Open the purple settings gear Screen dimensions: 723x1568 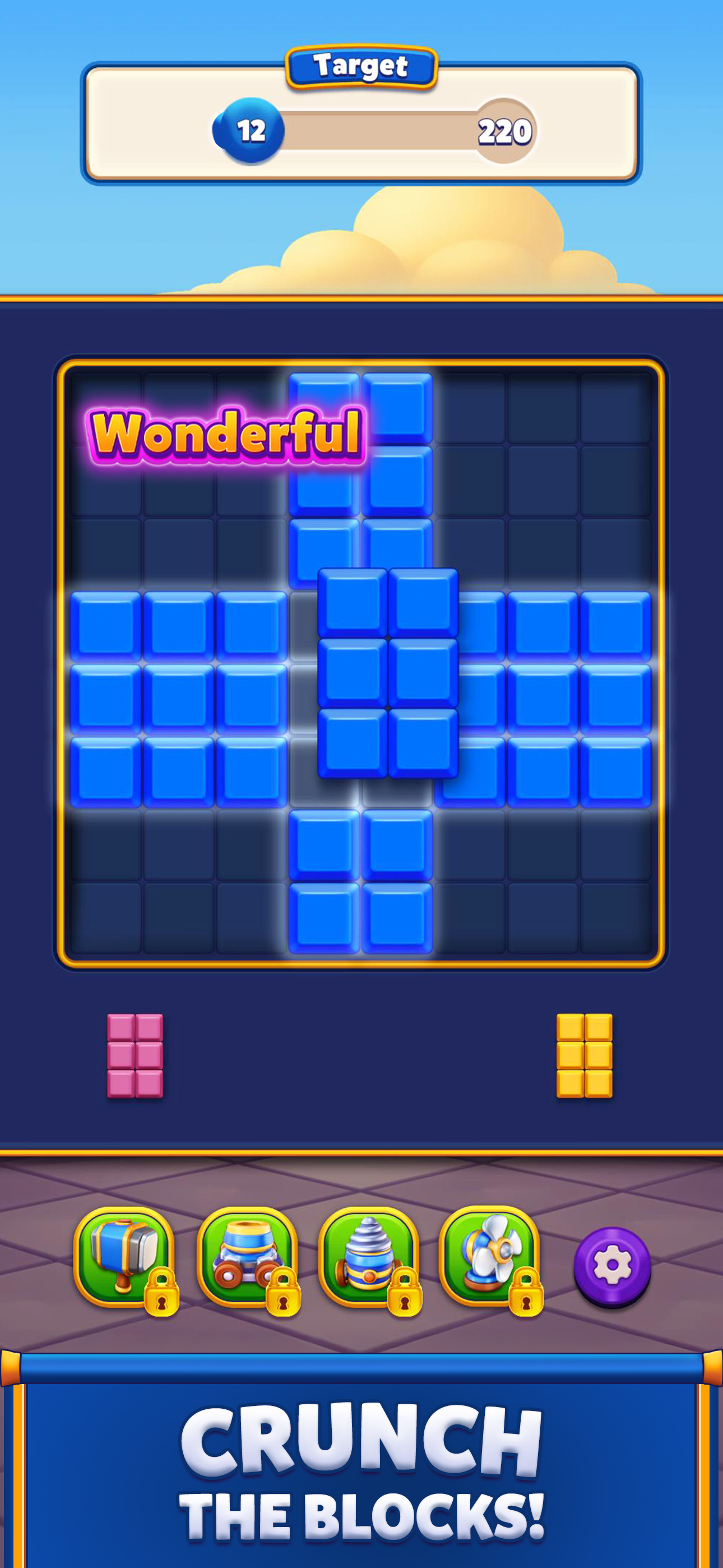coord(611,1266)
